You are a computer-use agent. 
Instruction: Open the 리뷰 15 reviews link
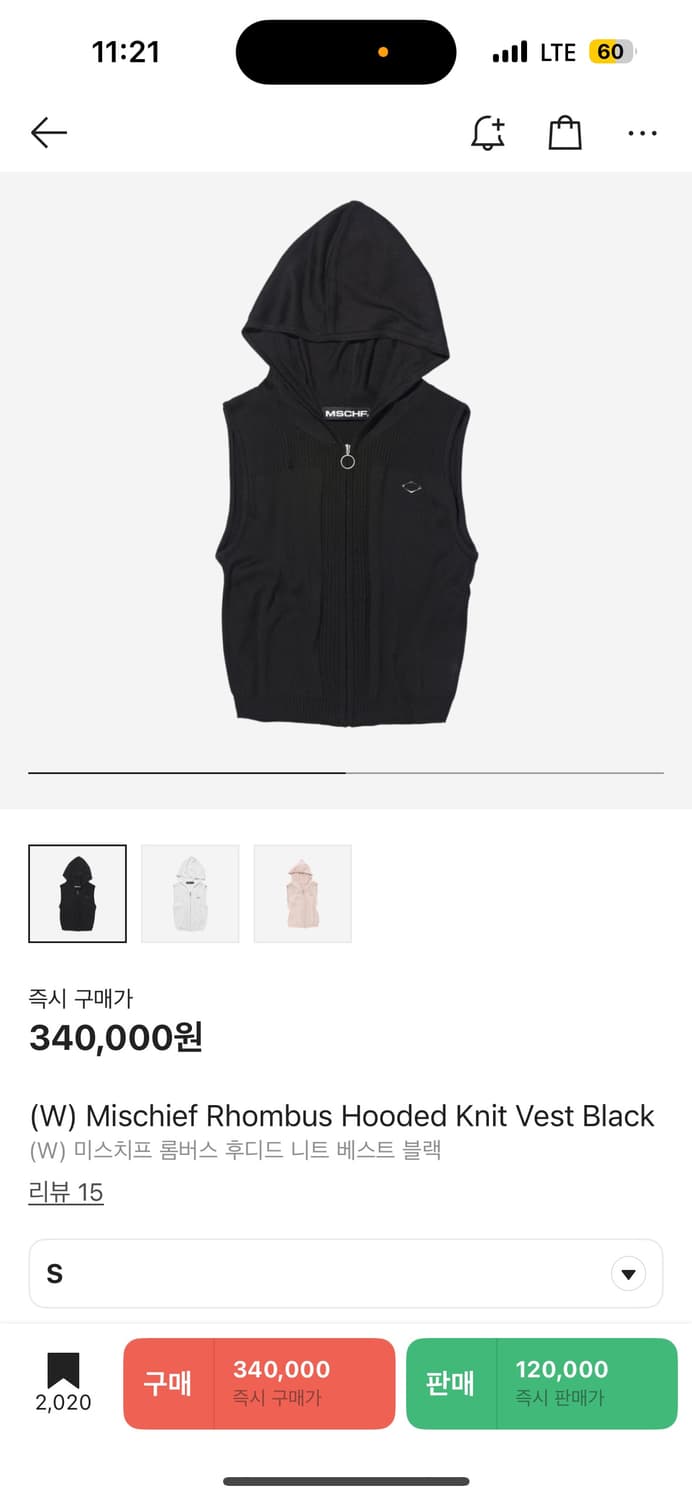point(66,1192)
